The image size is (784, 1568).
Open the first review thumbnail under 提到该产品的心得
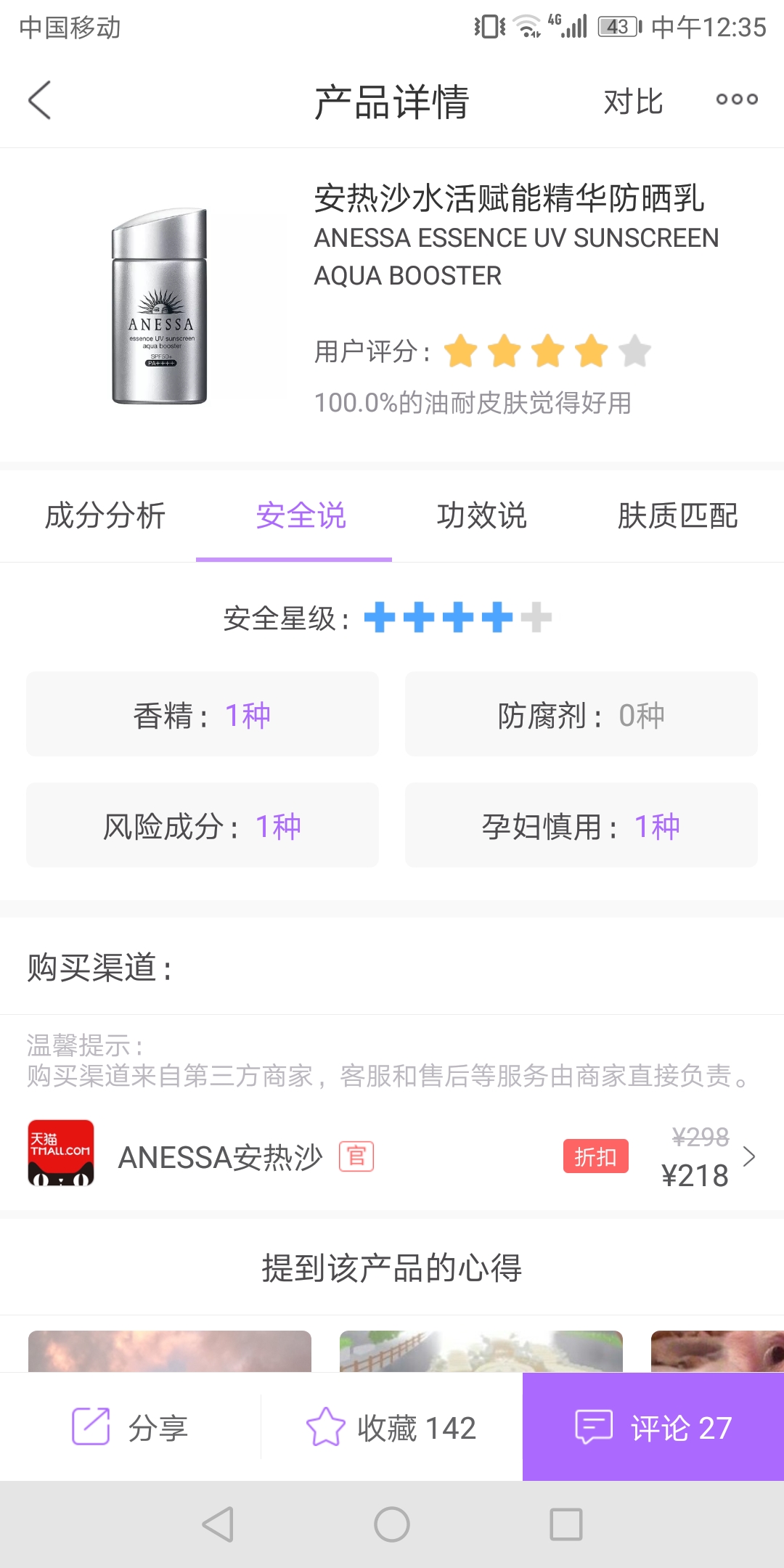[x=172, y=1357]
